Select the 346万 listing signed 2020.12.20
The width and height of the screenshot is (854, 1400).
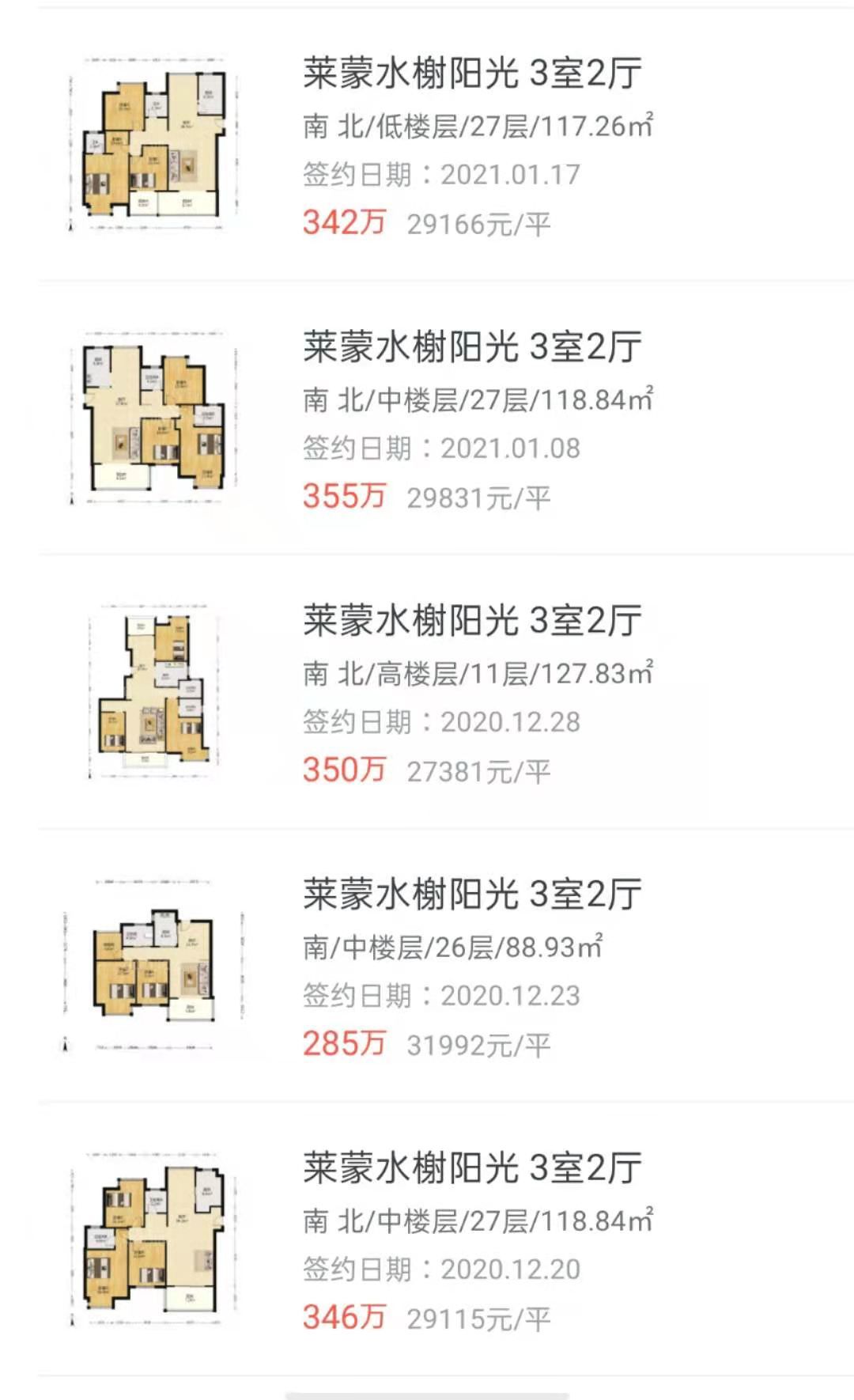(446, 1239)
